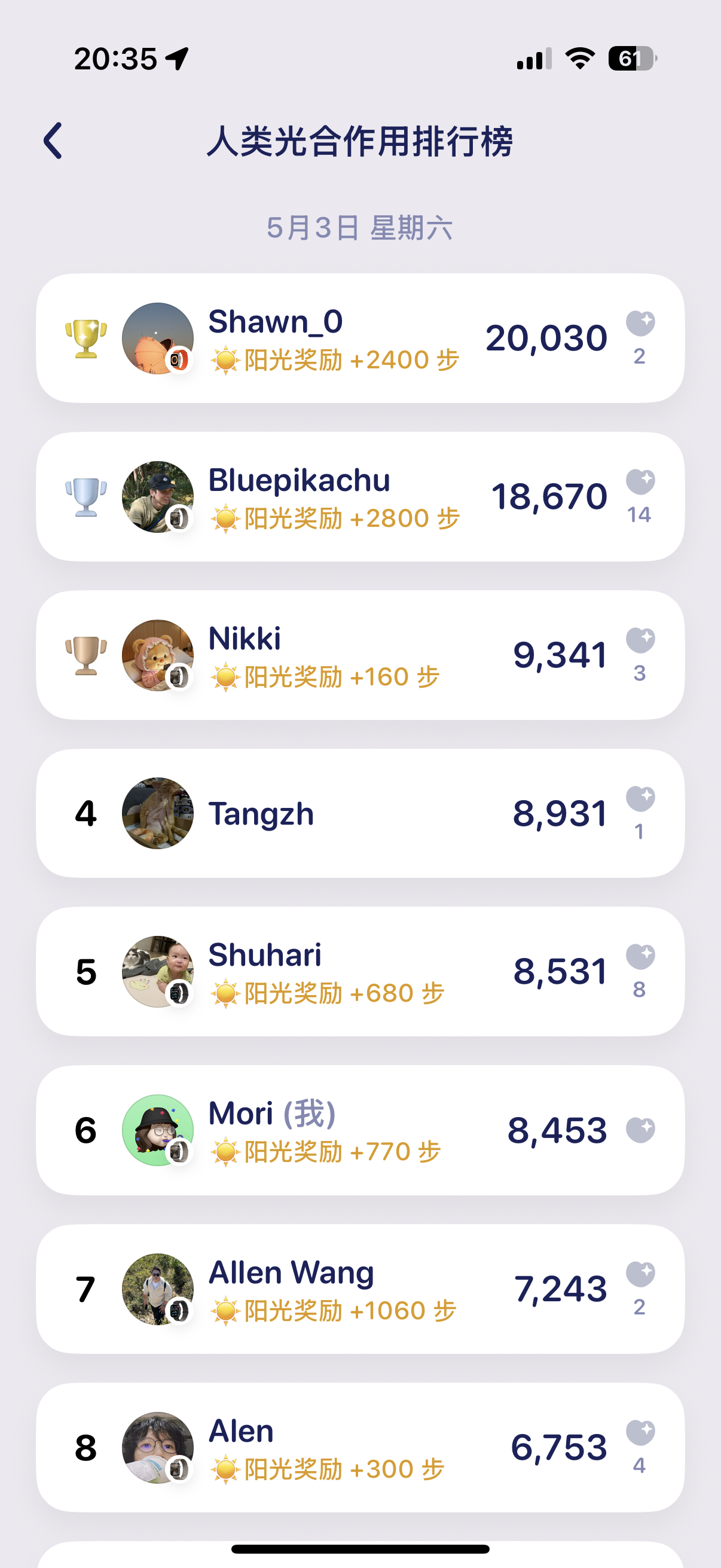721x1568 pixels.
Task: Go back from the leaderboard page
Action: (53, 141)
